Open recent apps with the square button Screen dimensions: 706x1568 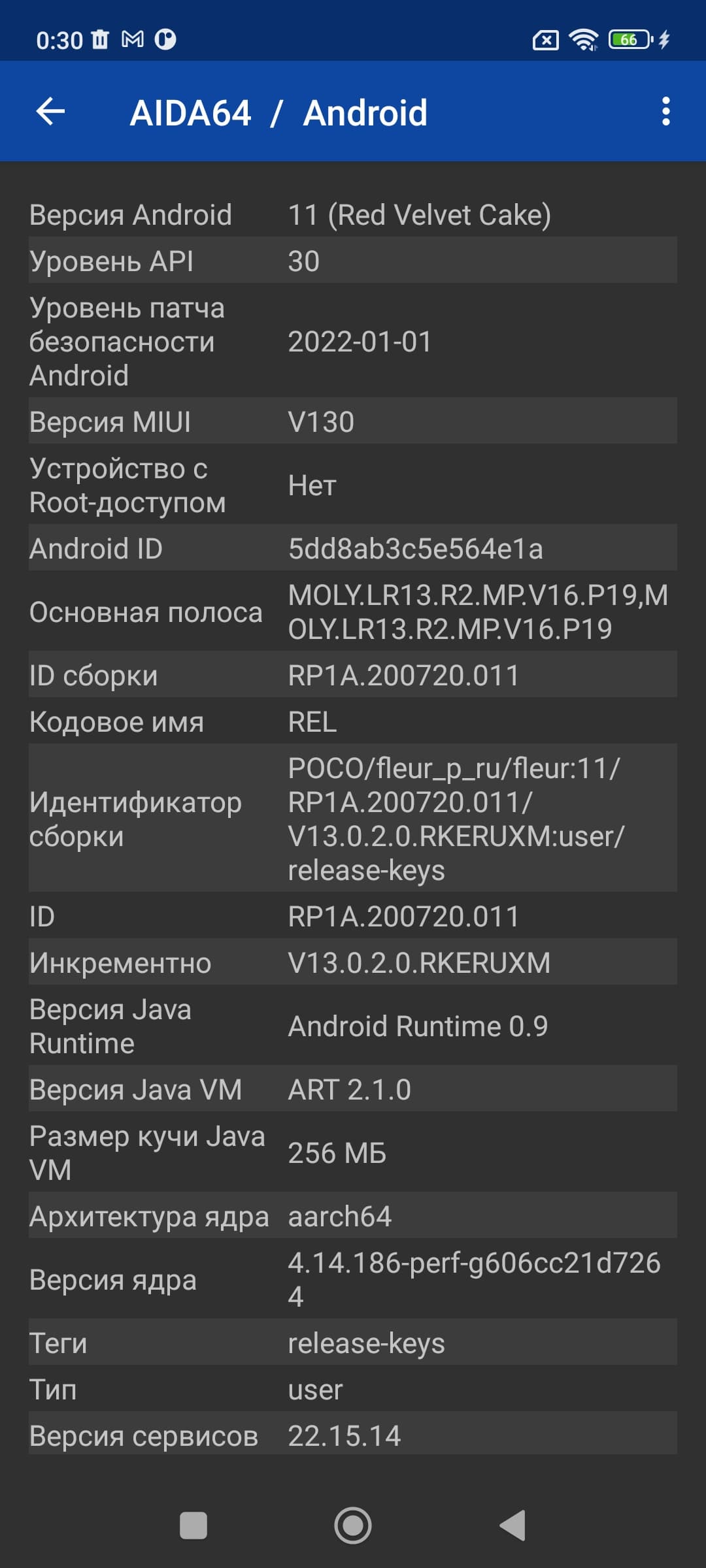tap(193, 1526)
